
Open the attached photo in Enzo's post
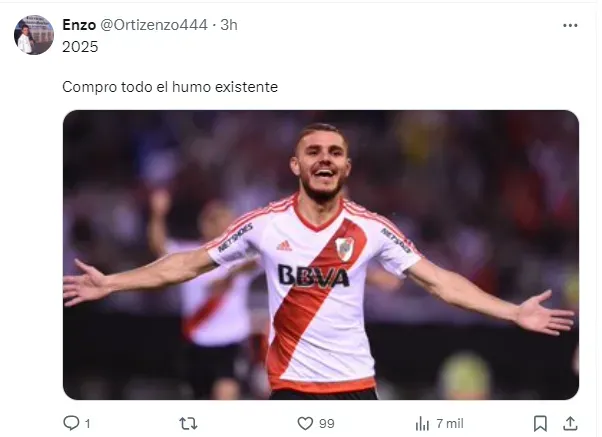click(320, 255)
